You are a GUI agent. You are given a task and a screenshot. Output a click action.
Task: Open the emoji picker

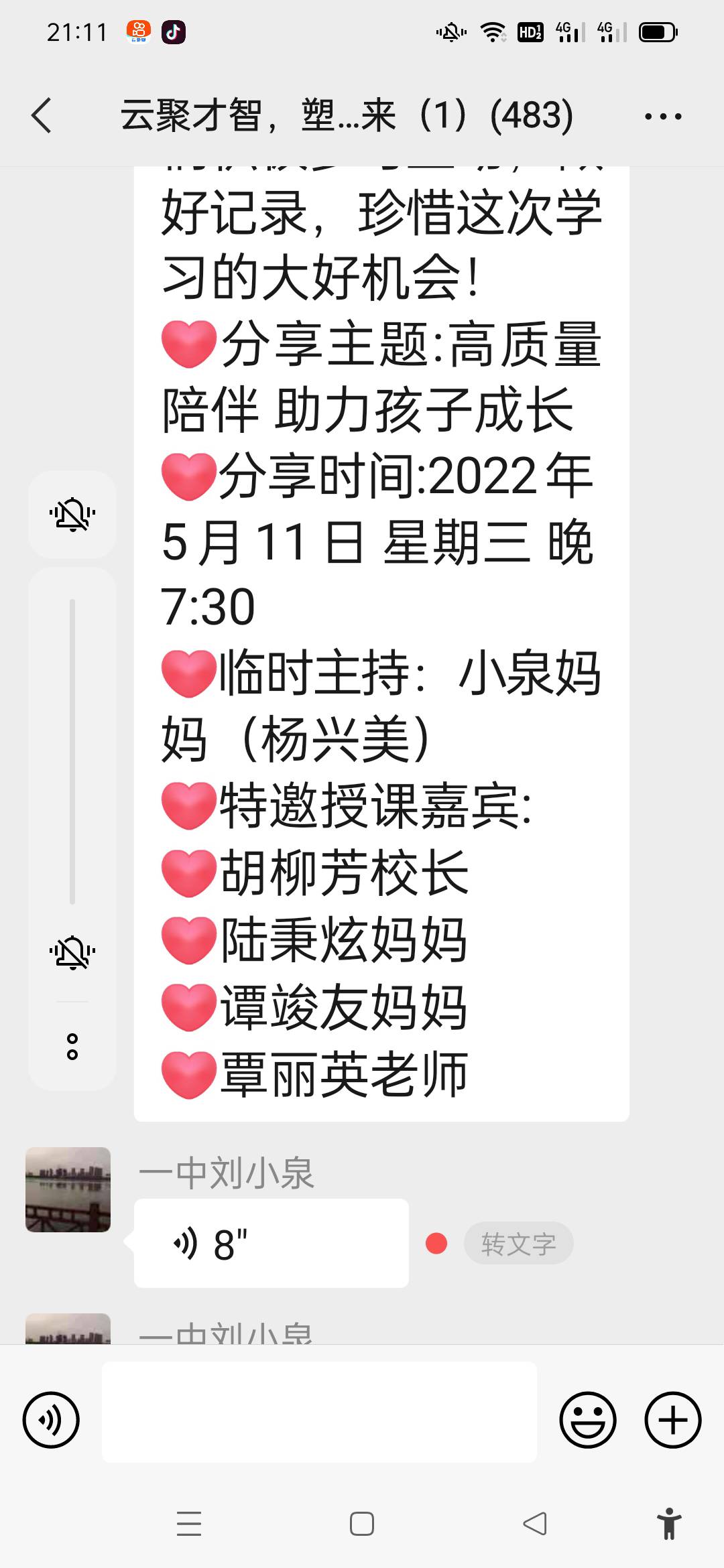(x=588, y=1419)
